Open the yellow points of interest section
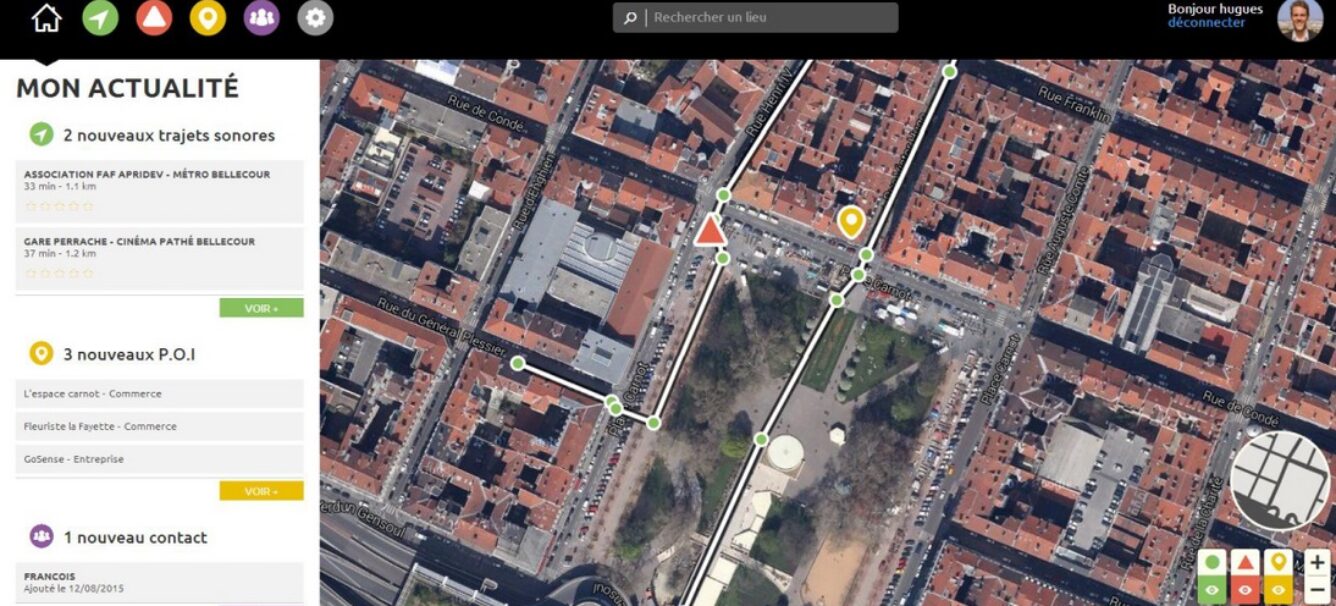Screen dimensions: 1336x606 (208, 18)
